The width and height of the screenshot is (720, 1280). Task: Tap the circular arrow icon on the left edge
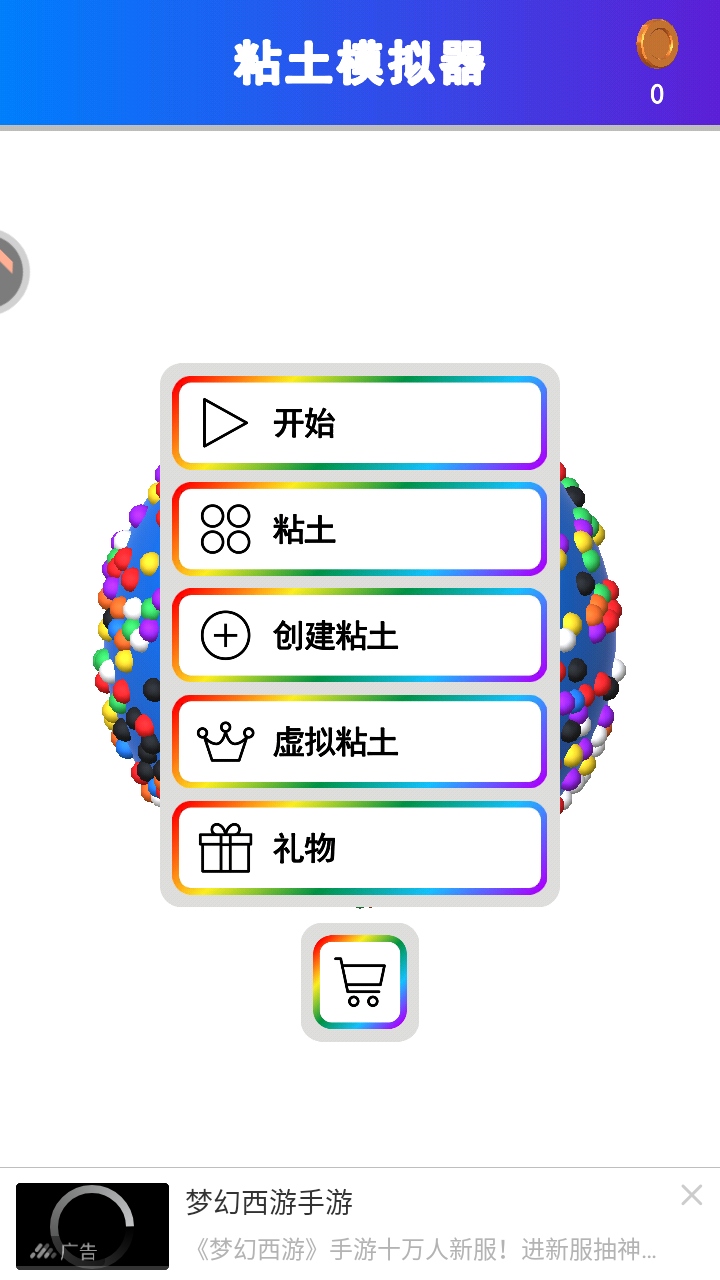8,271
